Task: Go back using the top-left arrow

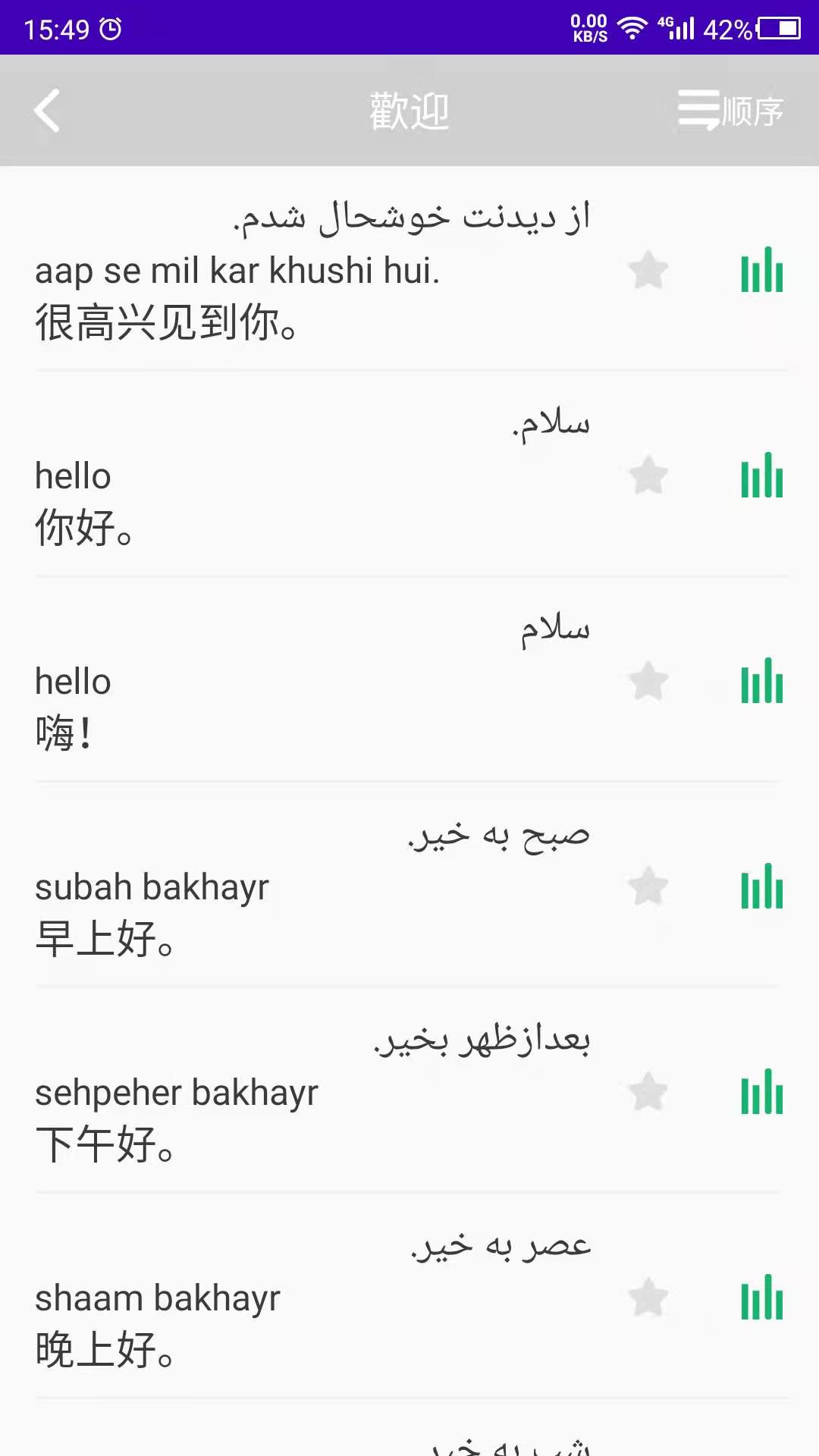Action: tap(47, 111)
